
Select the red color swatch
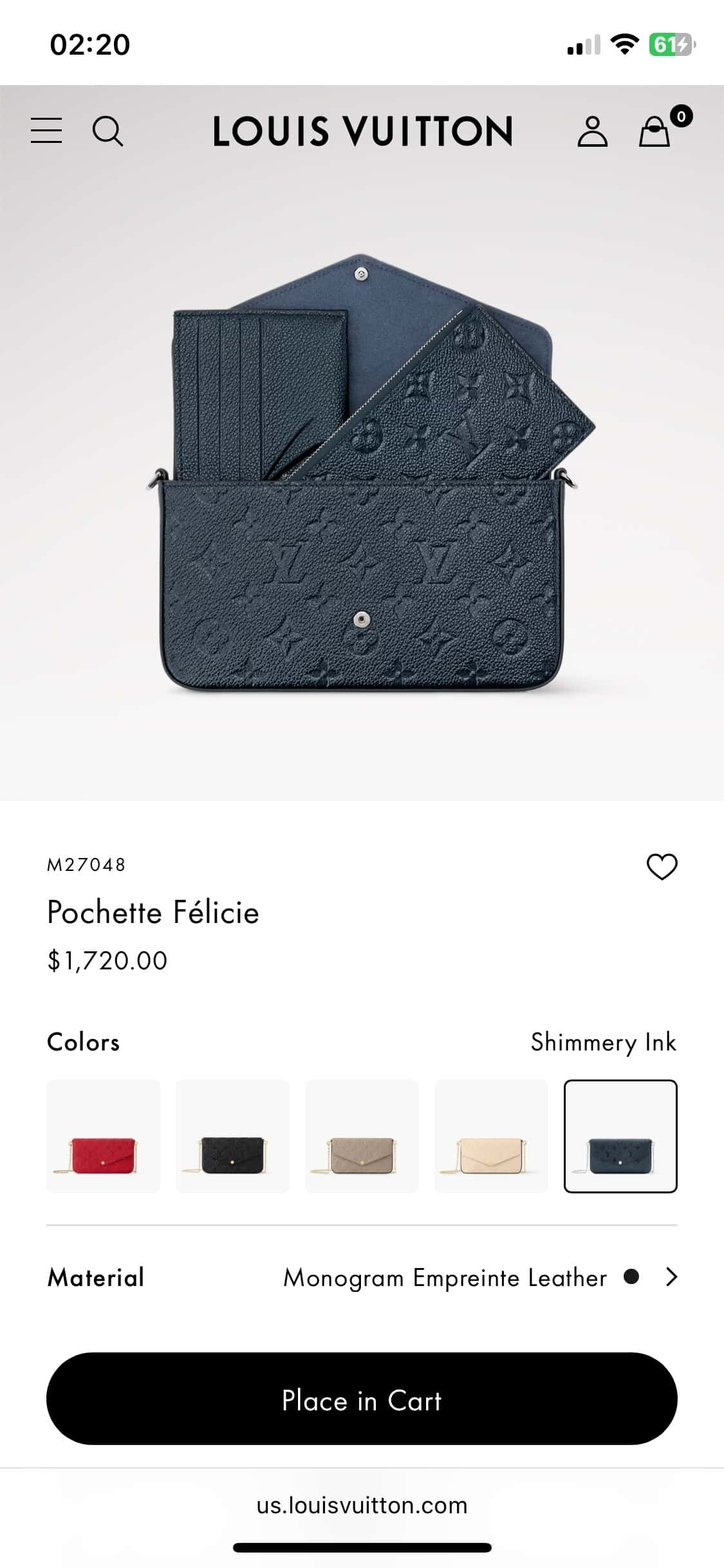click(103, 1136)
